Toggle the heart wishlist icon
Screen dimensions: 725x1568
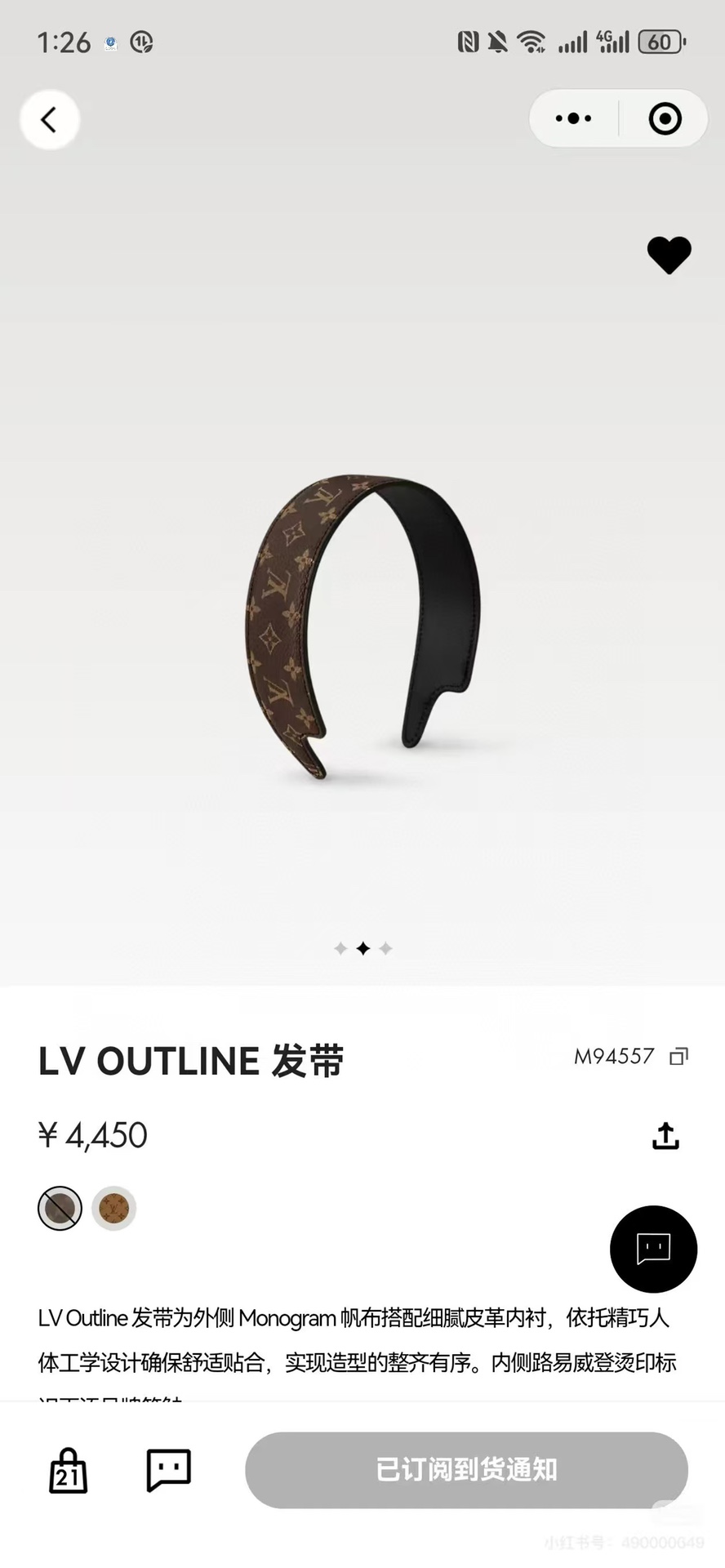[669, 255]
